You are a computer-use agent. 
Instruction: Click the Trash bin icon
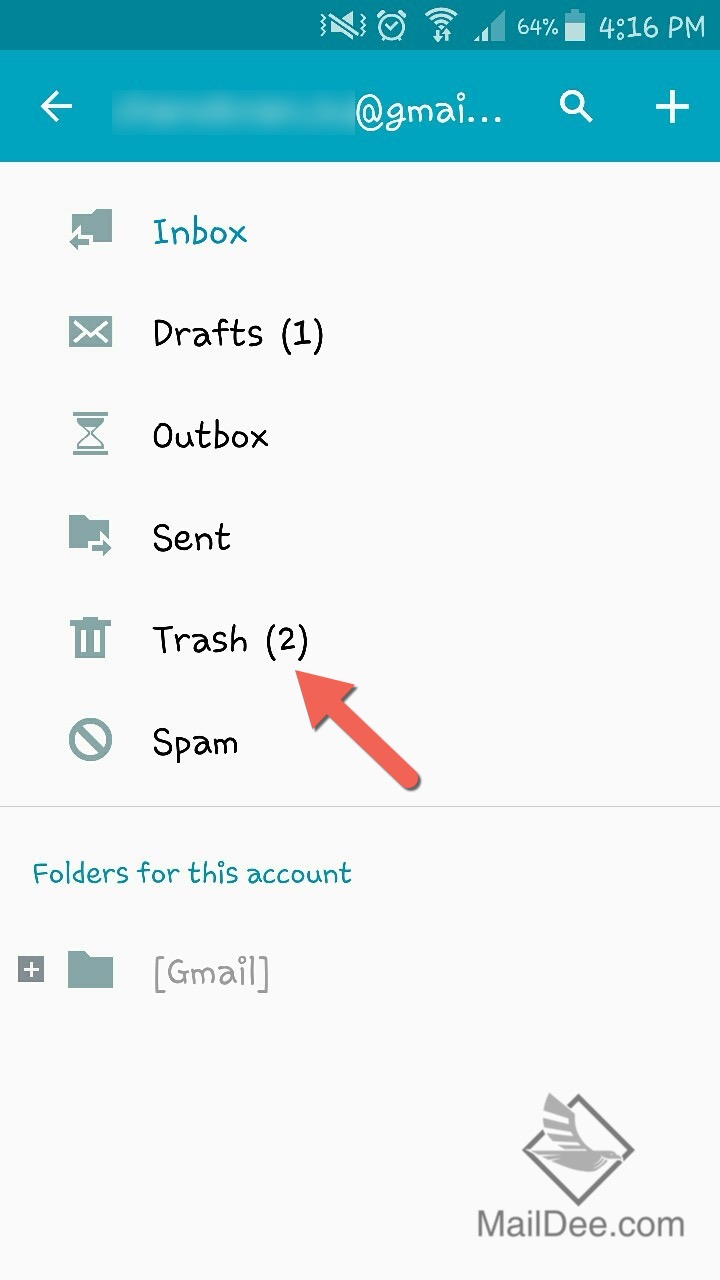pos(89,637)
